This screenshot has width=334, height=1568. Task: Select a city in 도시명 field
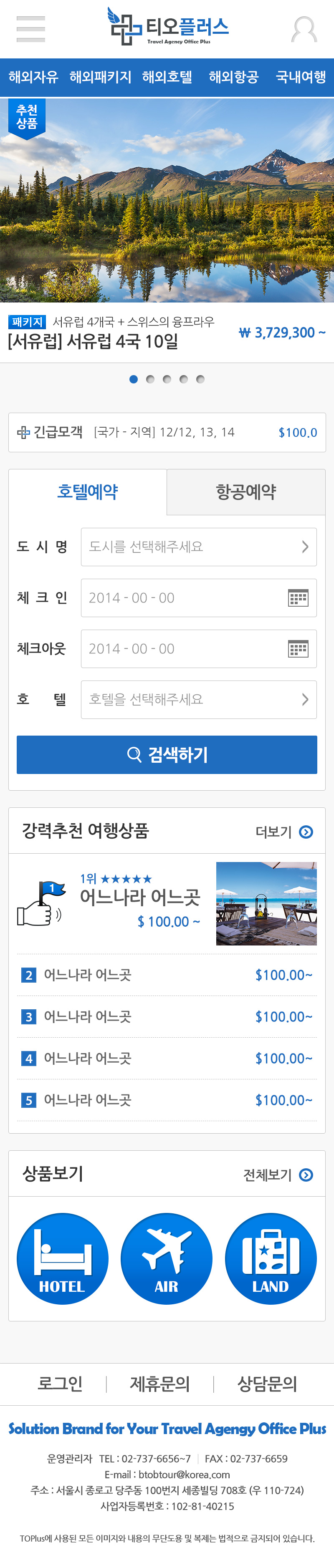tap(199, 547)
